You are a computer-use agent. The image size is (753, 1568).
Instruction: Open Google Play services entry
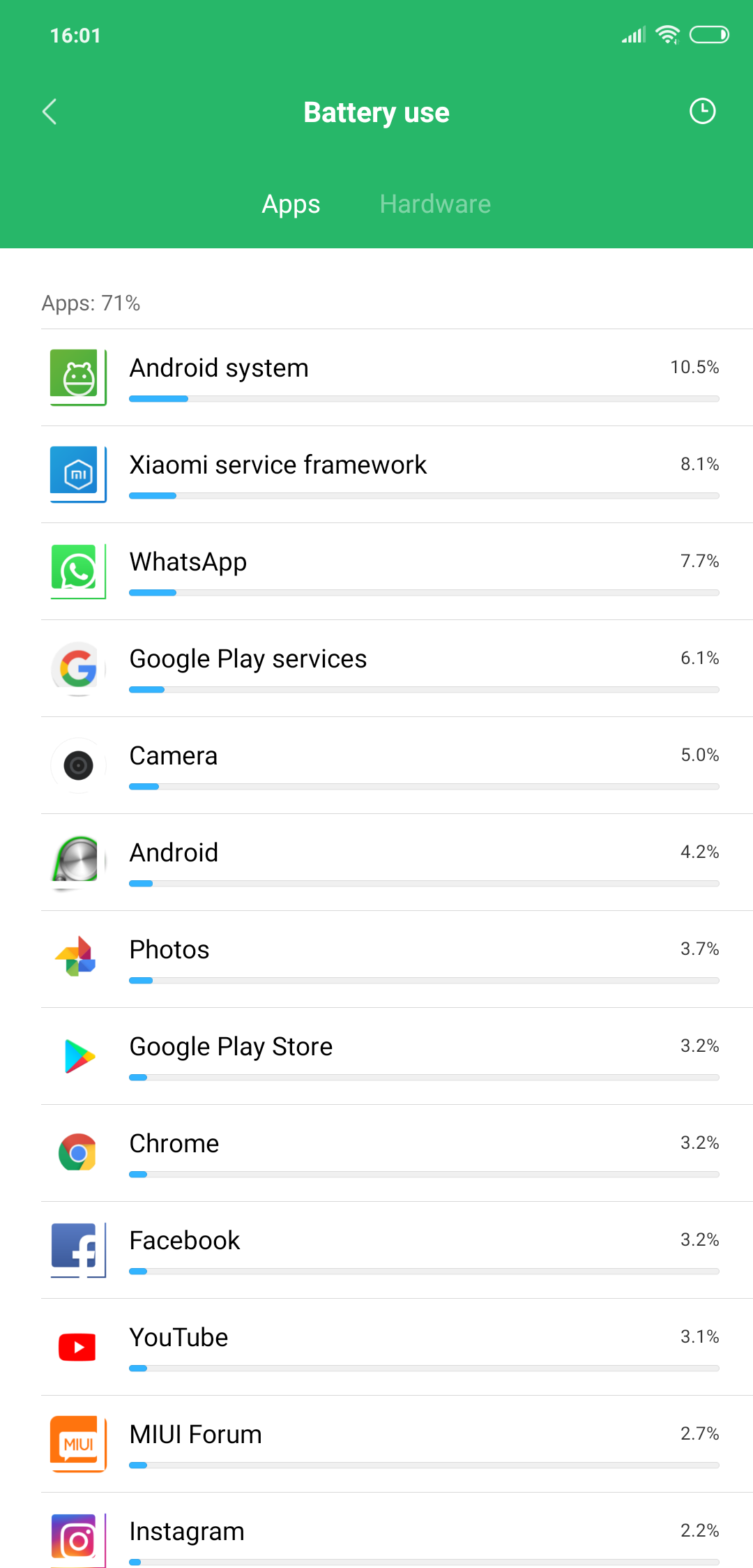pos(376,668)
